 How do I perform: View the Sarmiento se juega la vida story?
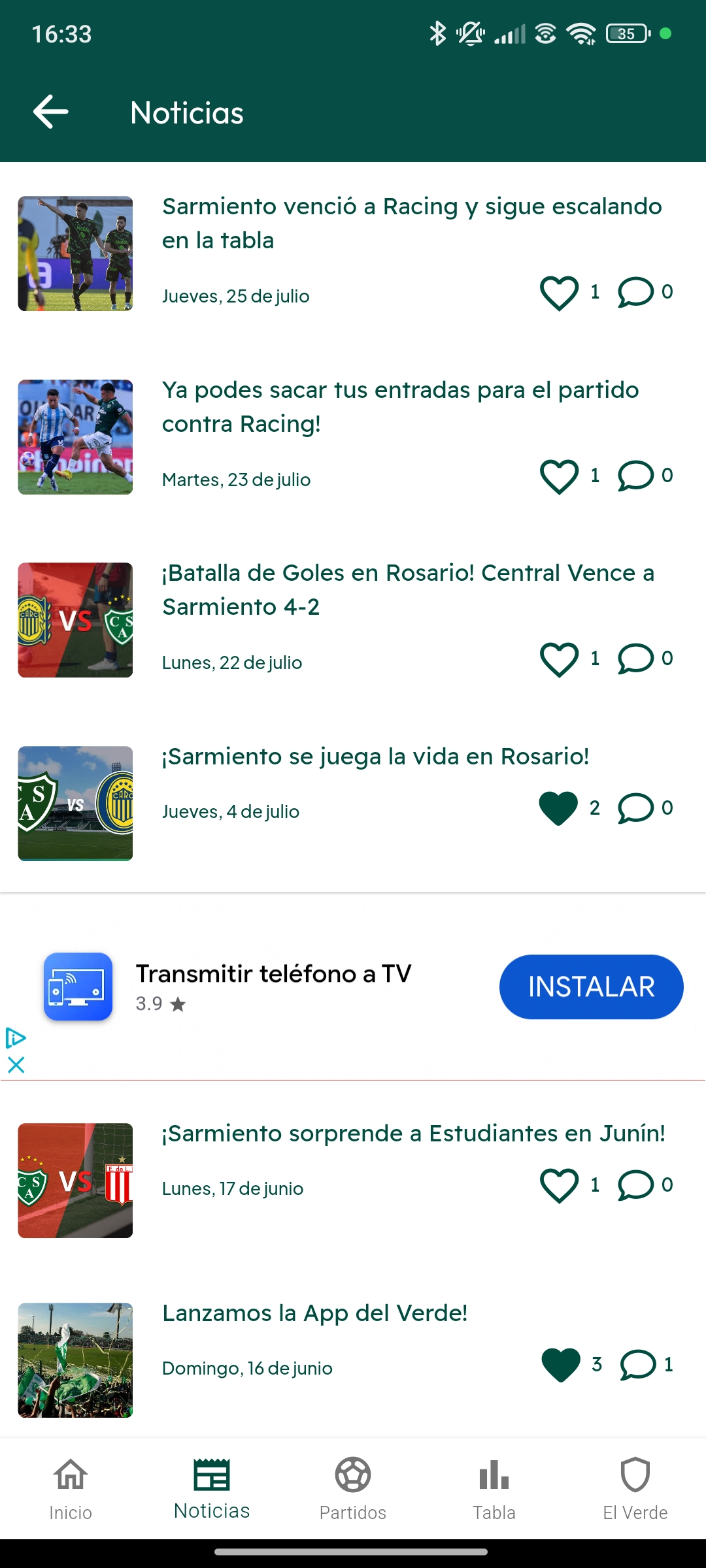[375, 757]
